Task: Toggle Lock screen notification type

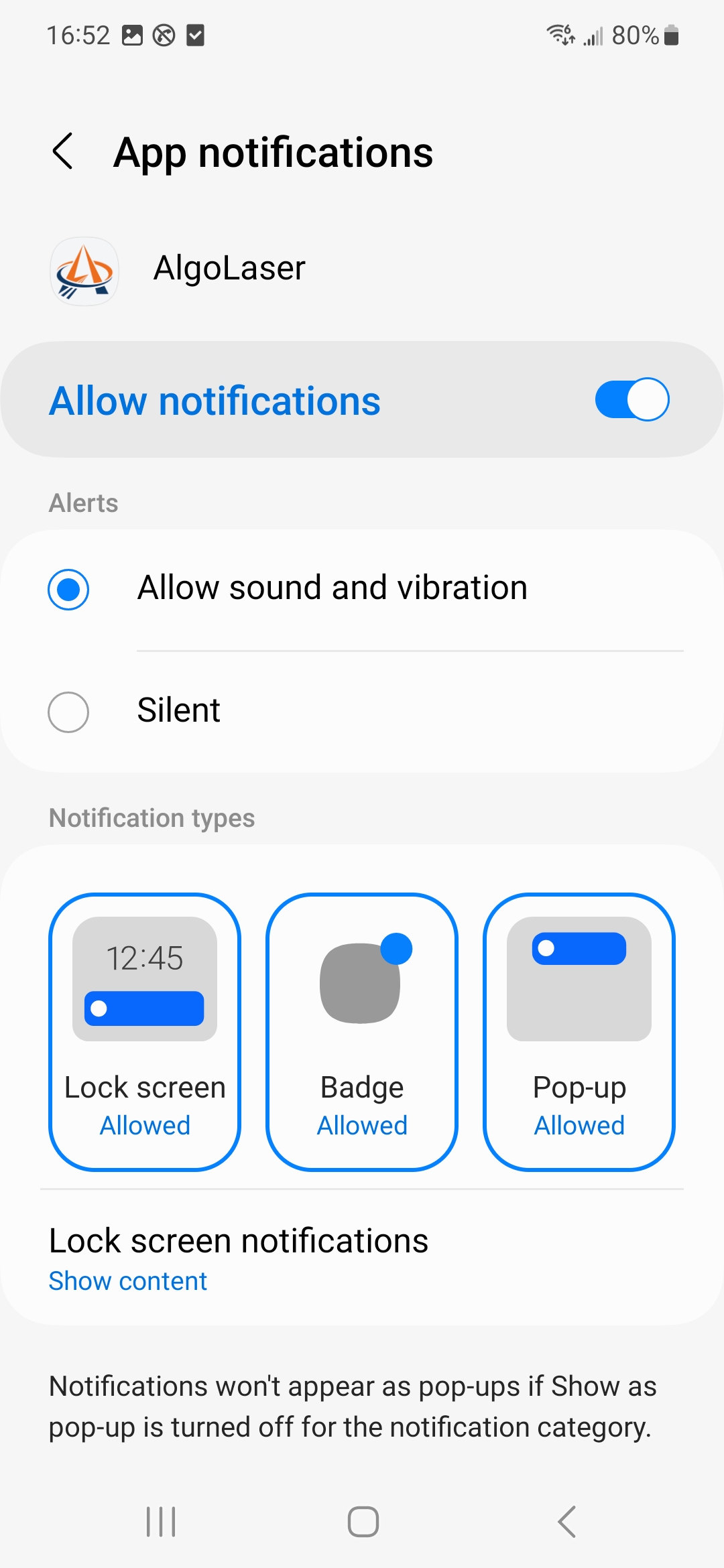Action: 145,1032
